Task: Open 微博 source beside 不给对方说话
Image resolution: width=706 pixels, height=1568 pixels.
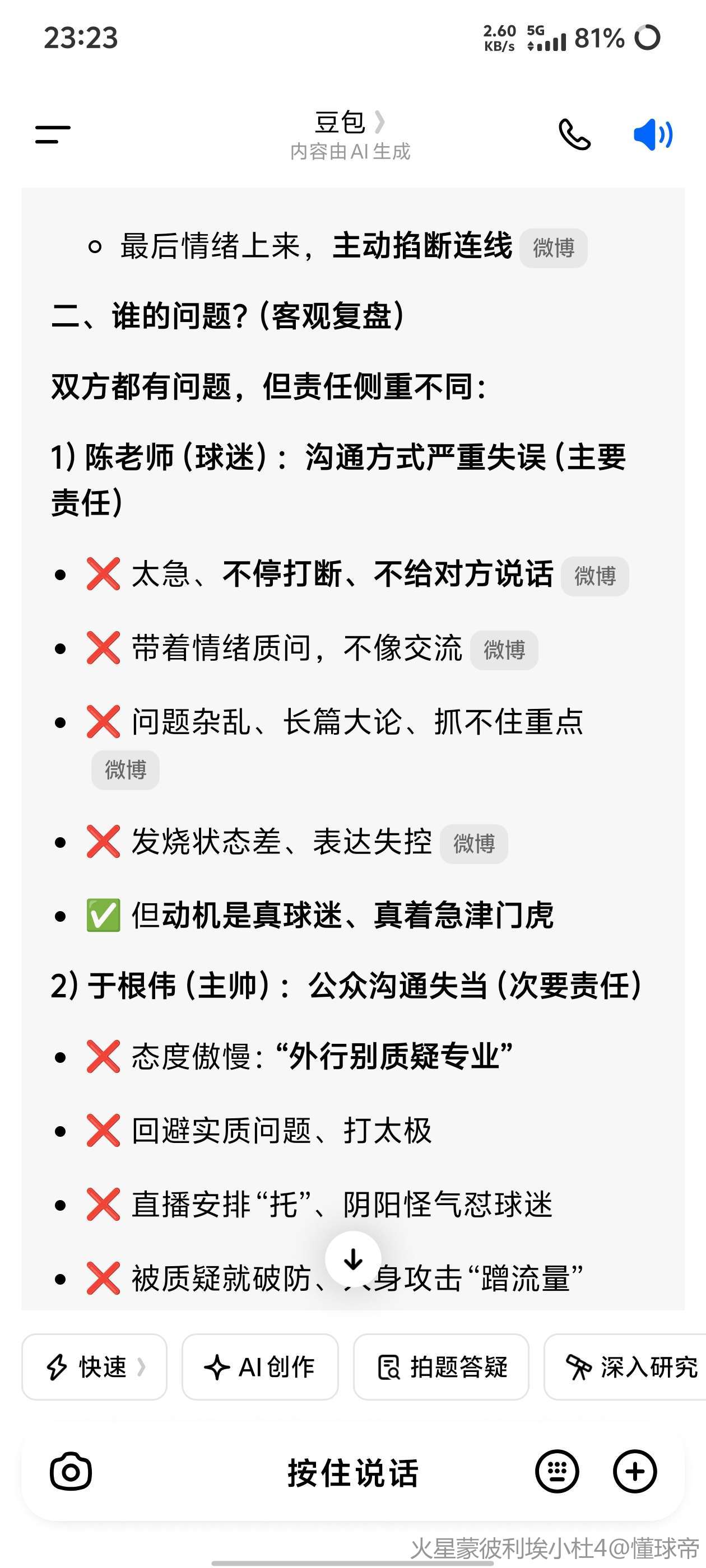Action: click(x=594, y=576)
